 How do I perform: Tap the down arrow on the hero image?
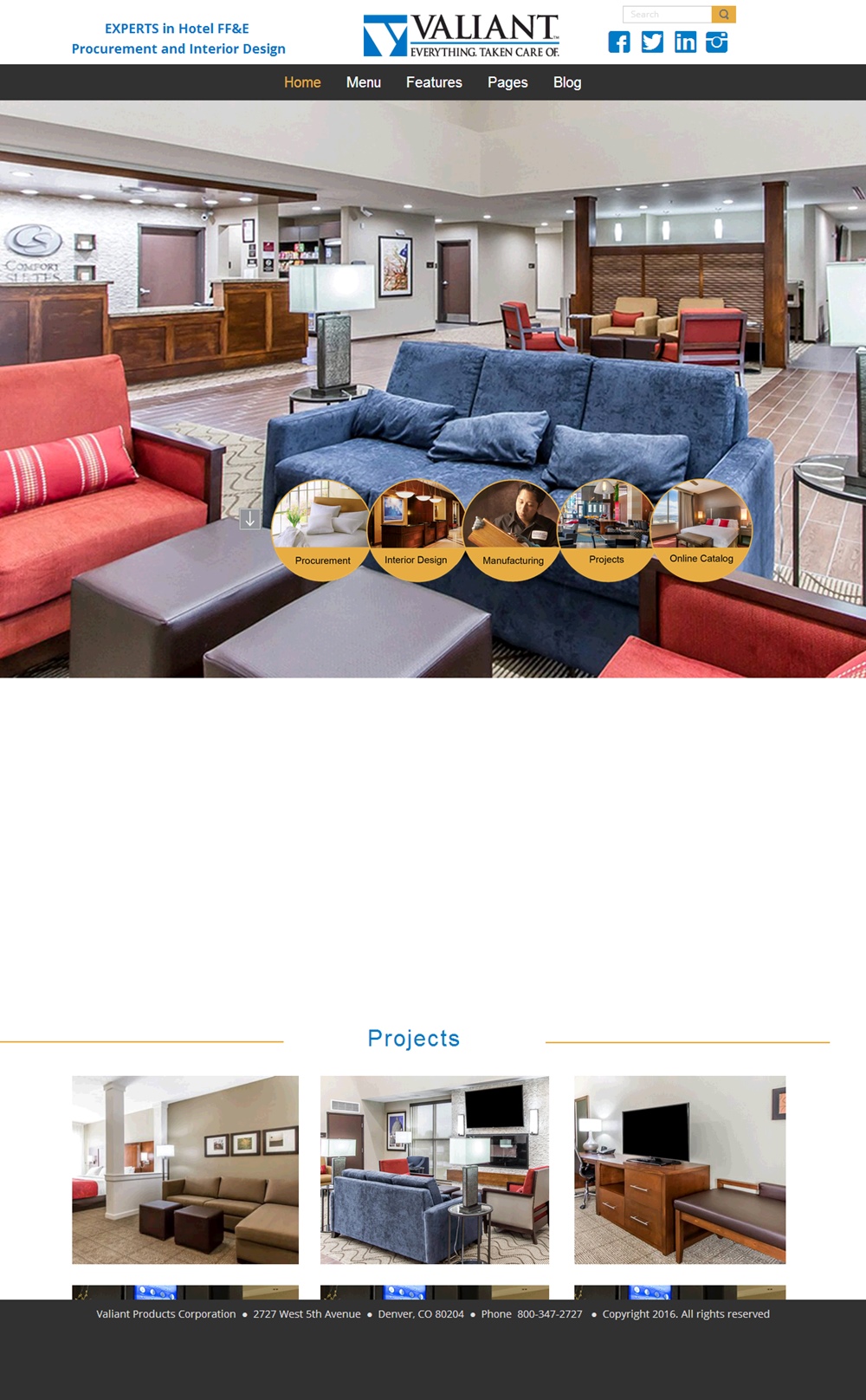click(x=250, y=519)
